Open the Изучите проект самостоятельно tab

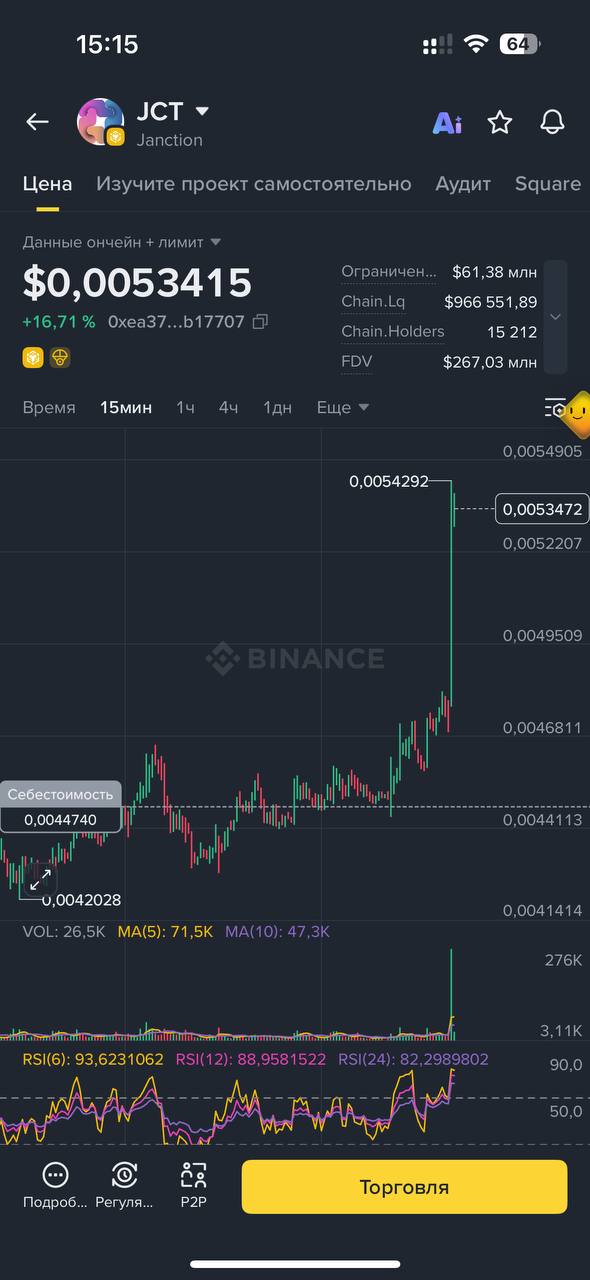(x=254, y=184)
